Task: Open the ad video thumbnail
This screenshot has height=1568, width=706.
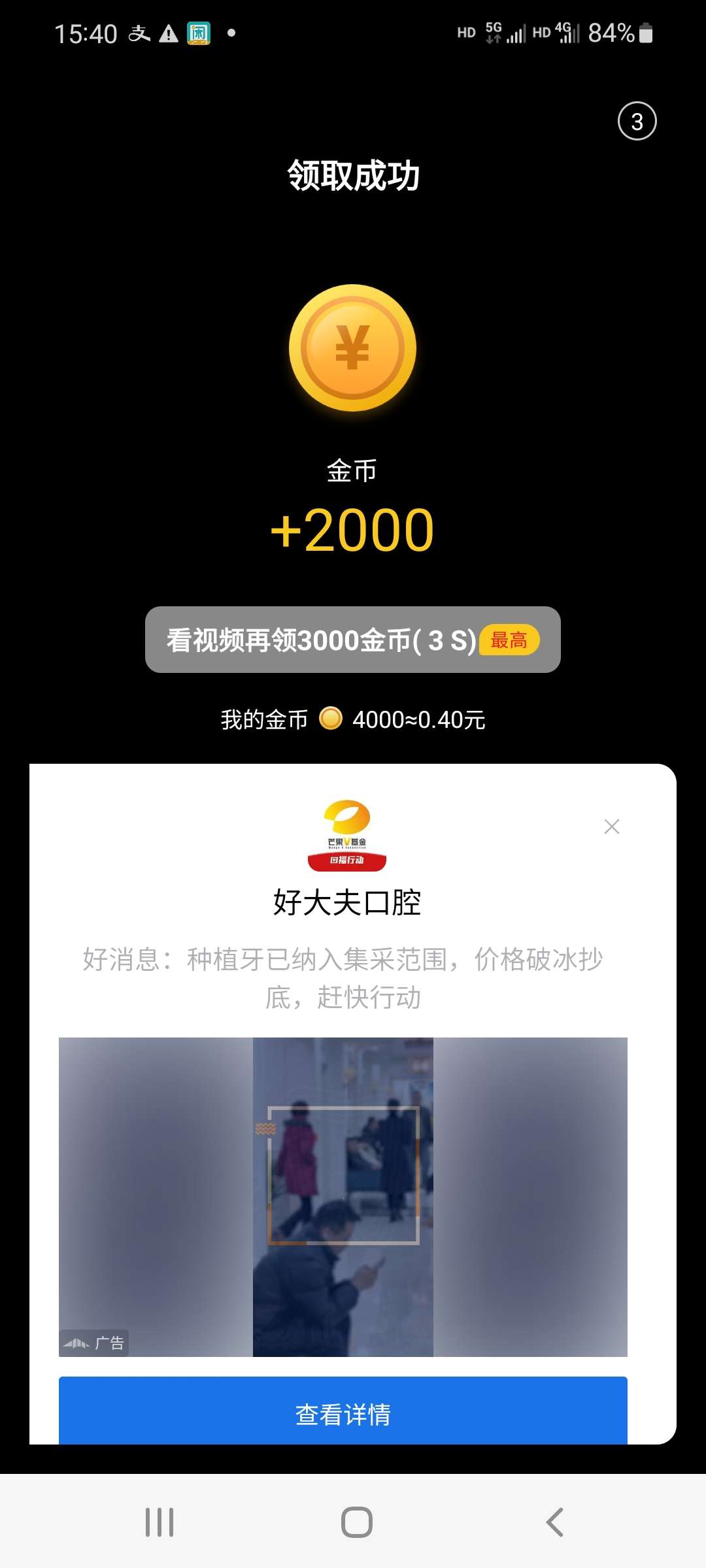Action: (343, 1197)
